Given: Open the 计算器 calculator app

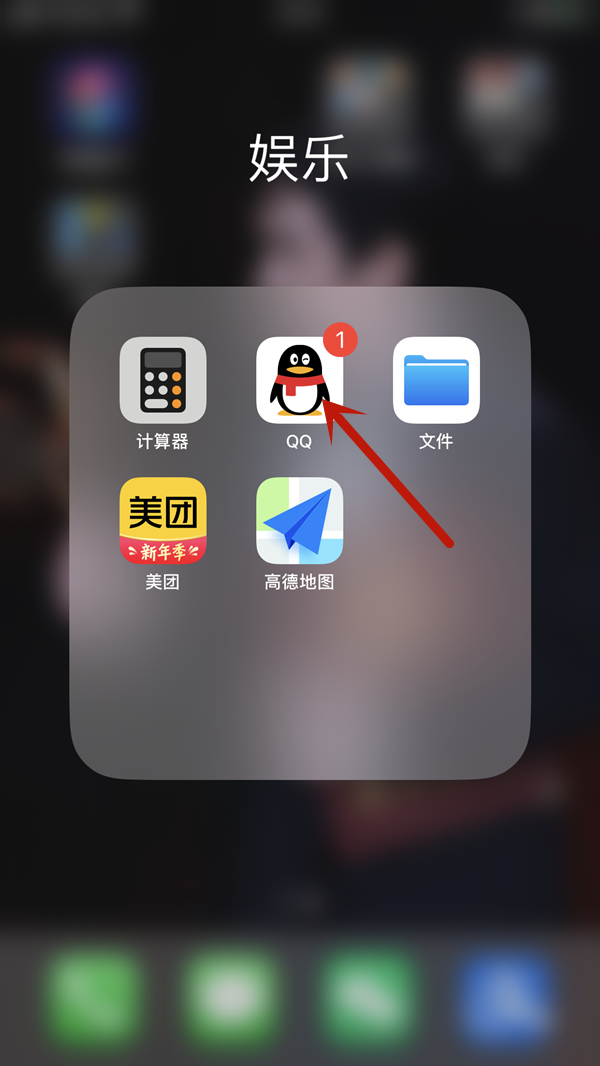Looking at the screenshot, I should (x=163, y=380).
